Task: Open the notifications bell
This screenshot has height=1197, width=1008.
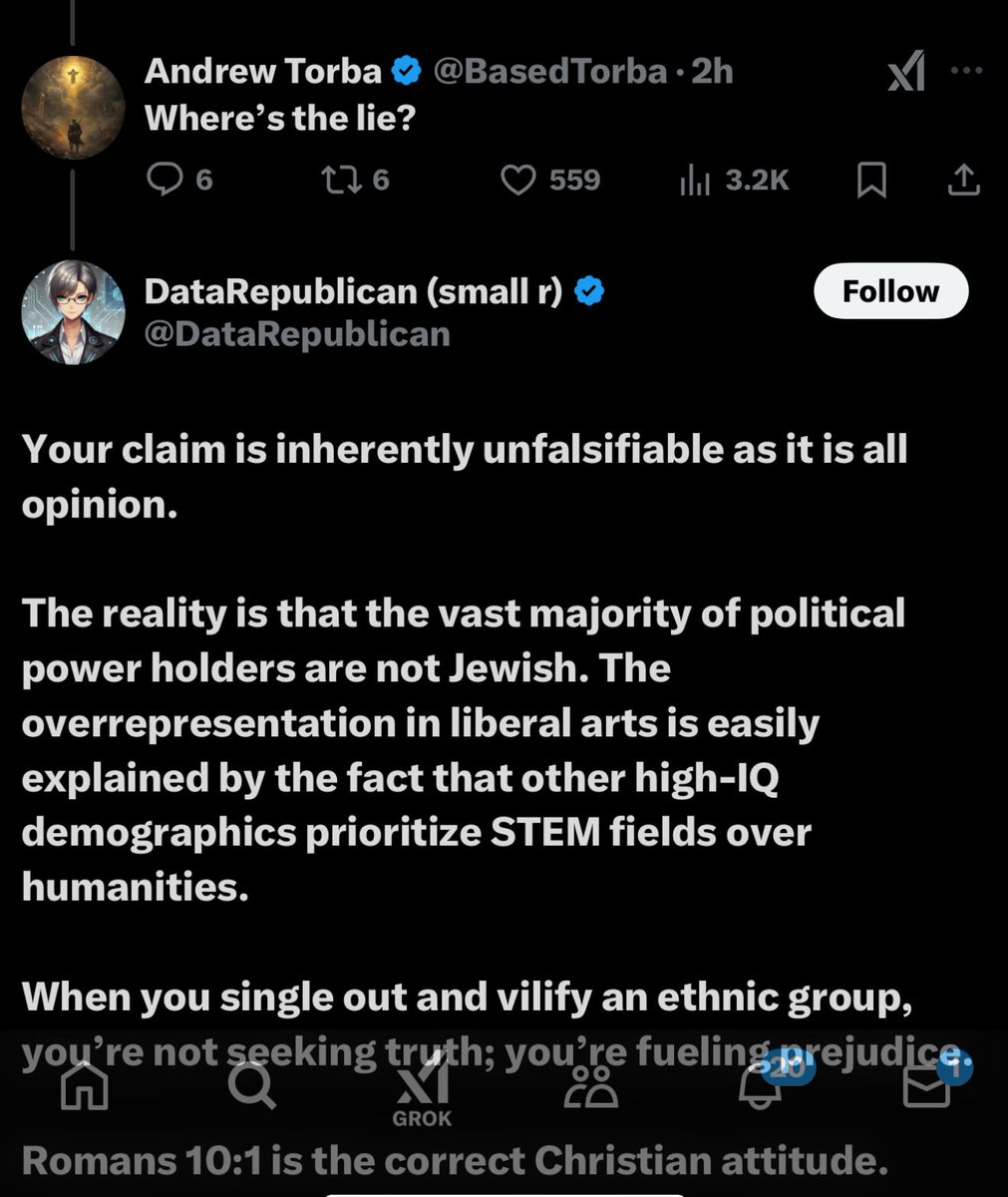Action: pos(760,1085)
